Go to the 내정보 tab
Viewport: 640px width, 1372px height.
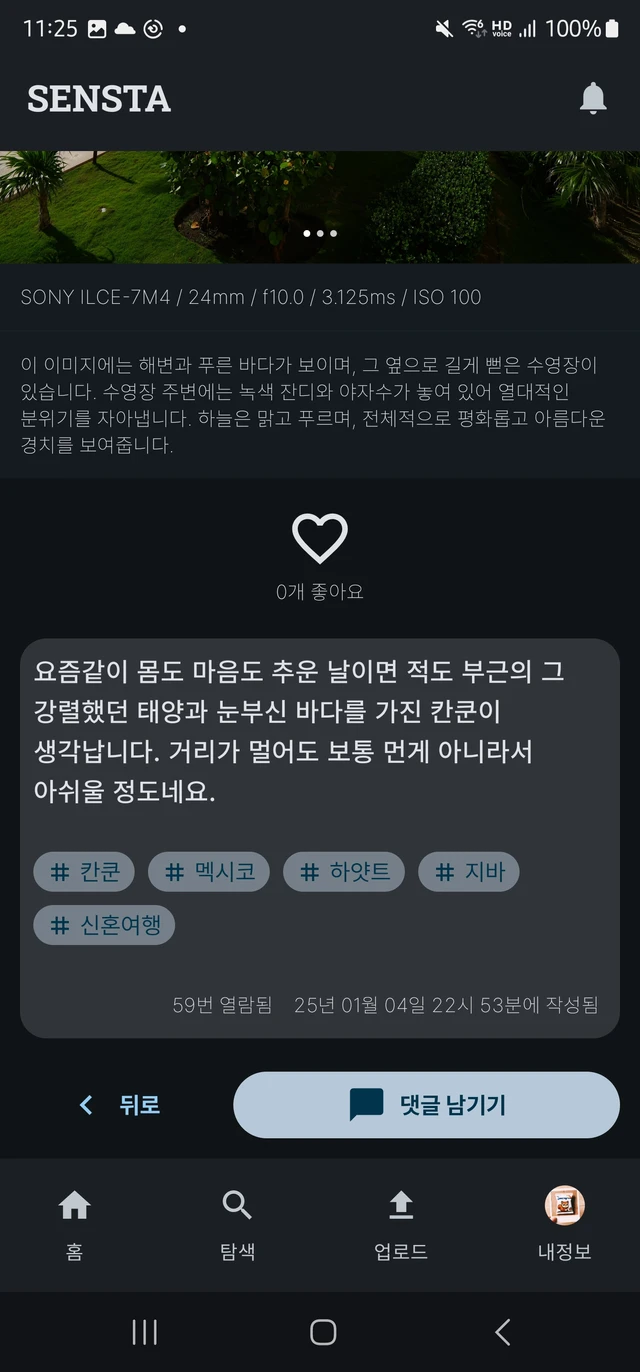click(x=564, y=1224)
